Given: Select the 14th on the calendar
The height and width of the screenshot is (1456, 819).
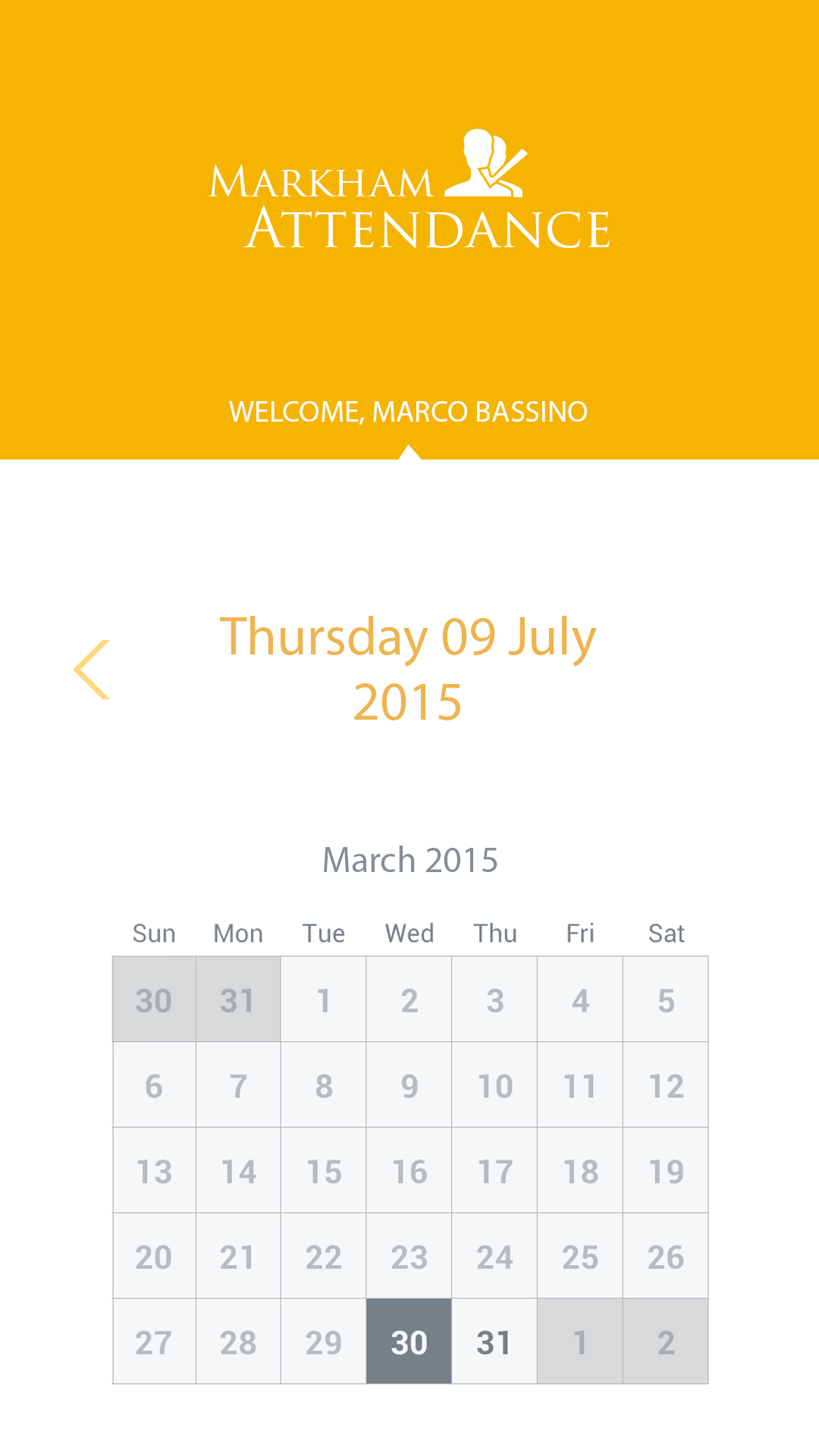Looking at the screenshot, I should (x=238, y=1172).
